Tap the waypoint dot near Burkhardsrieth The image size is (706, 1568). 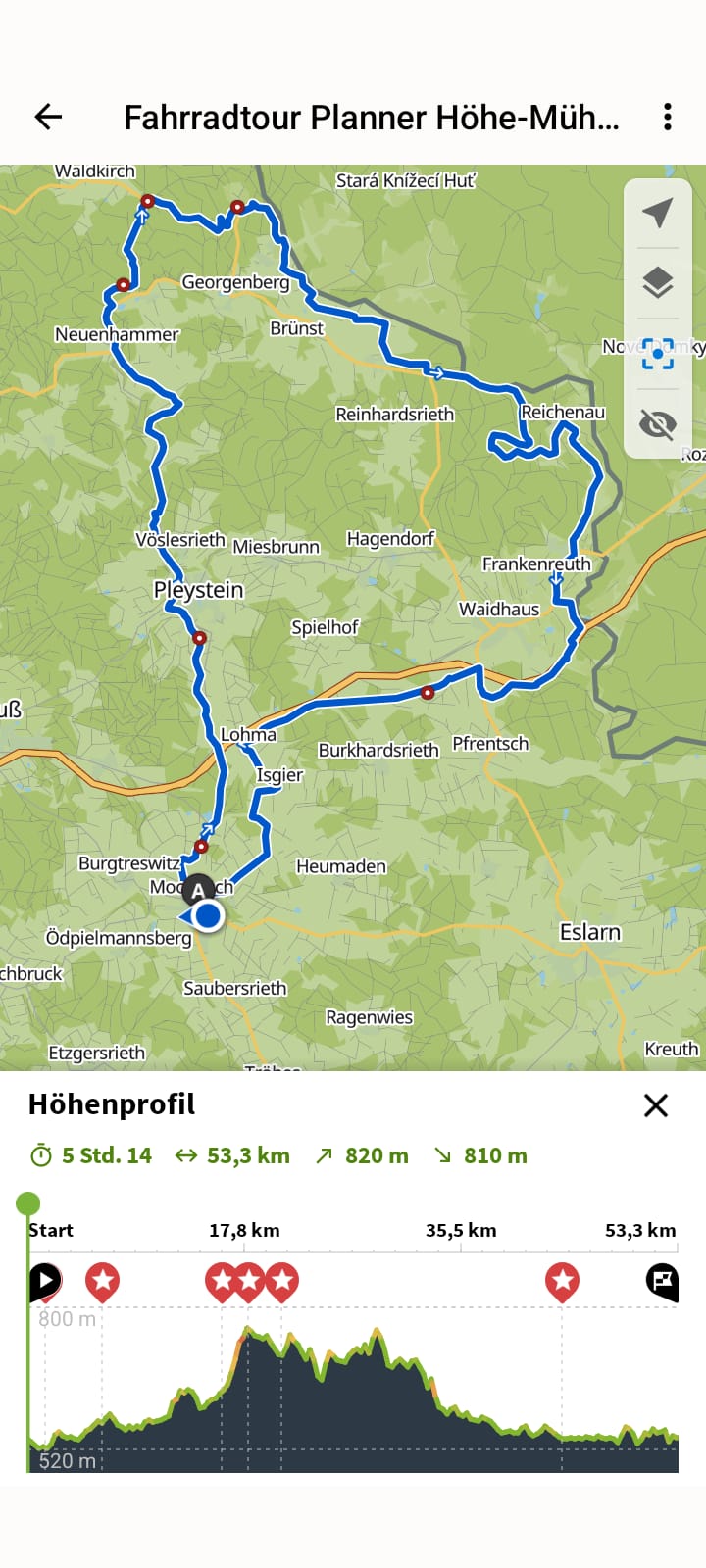coord(428,693)
